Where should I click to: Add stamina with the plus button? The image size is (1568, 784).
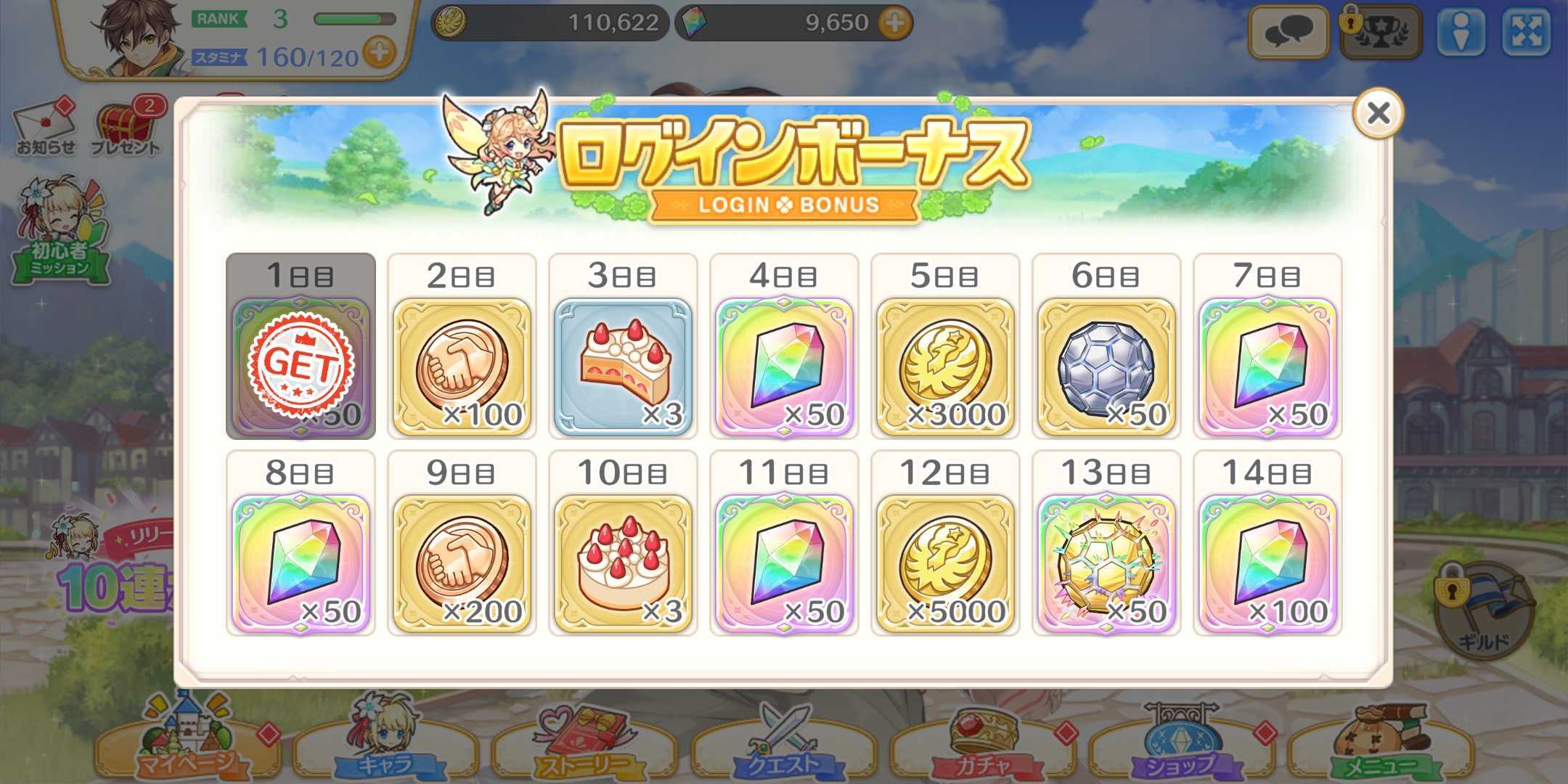pyautogui.click(x=379, y=52)
